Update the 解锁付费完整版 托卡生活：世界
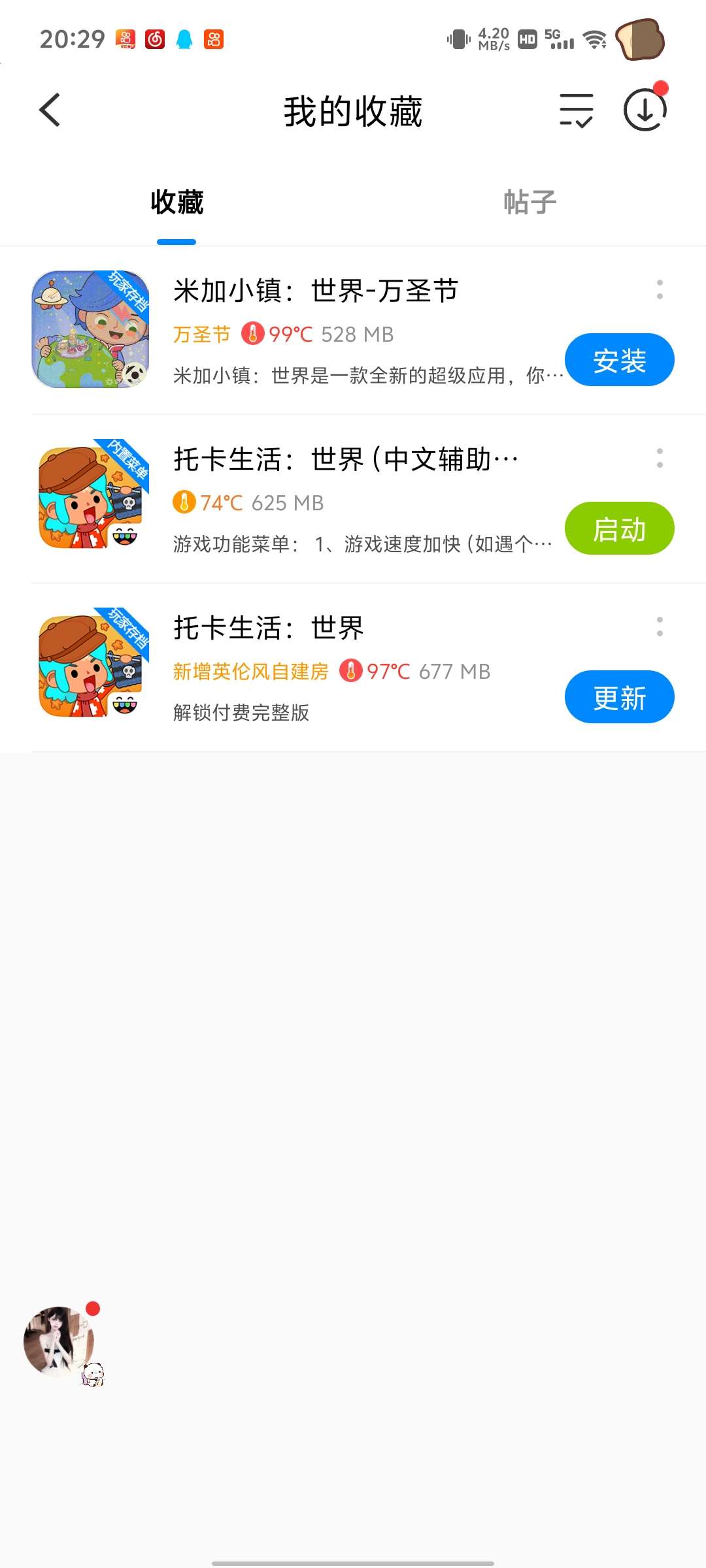Screen dimensions: 706x1568 (619, 697)
